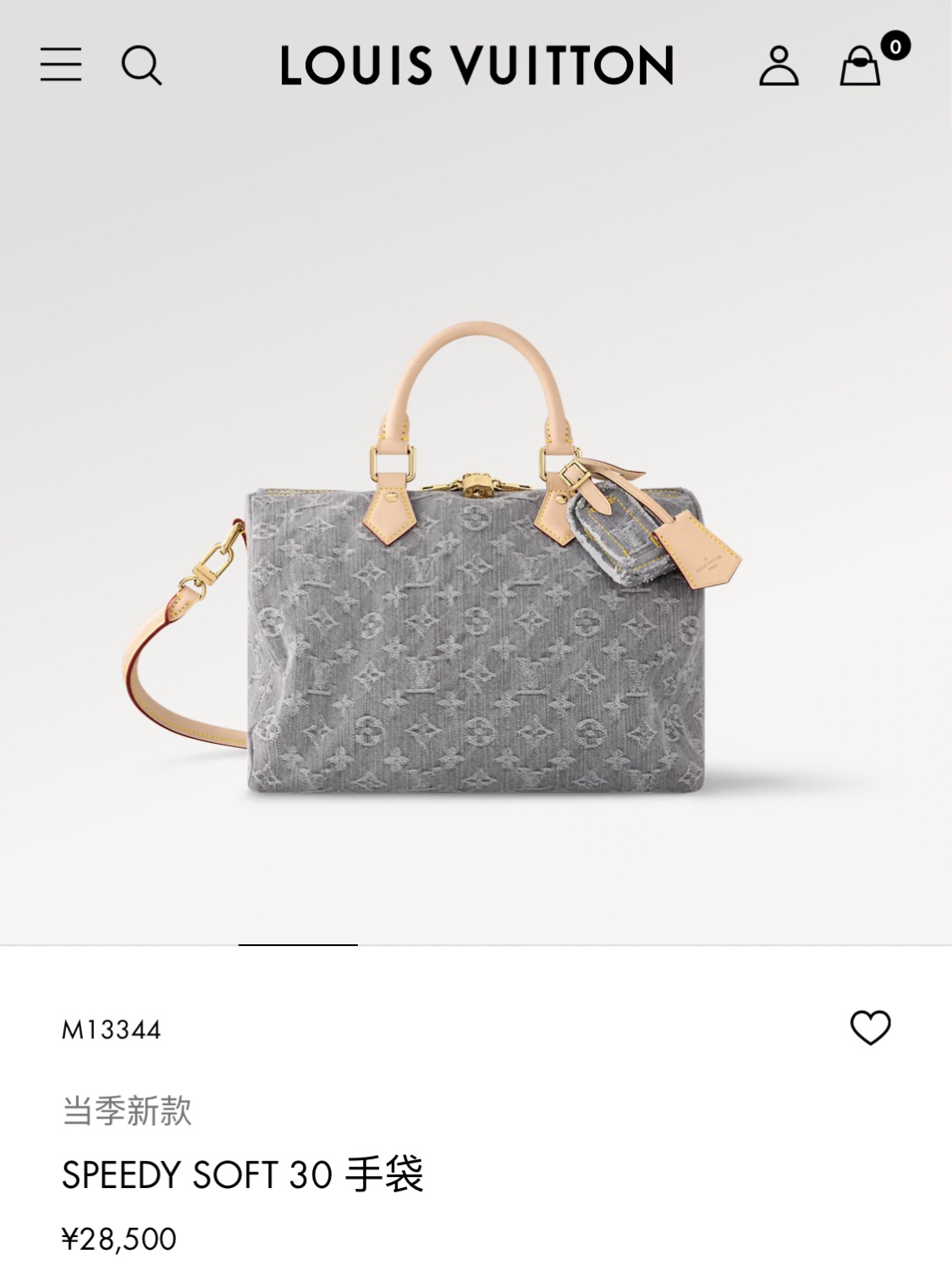
Task: Open the search icon
Action: click(x=141, y=65)
